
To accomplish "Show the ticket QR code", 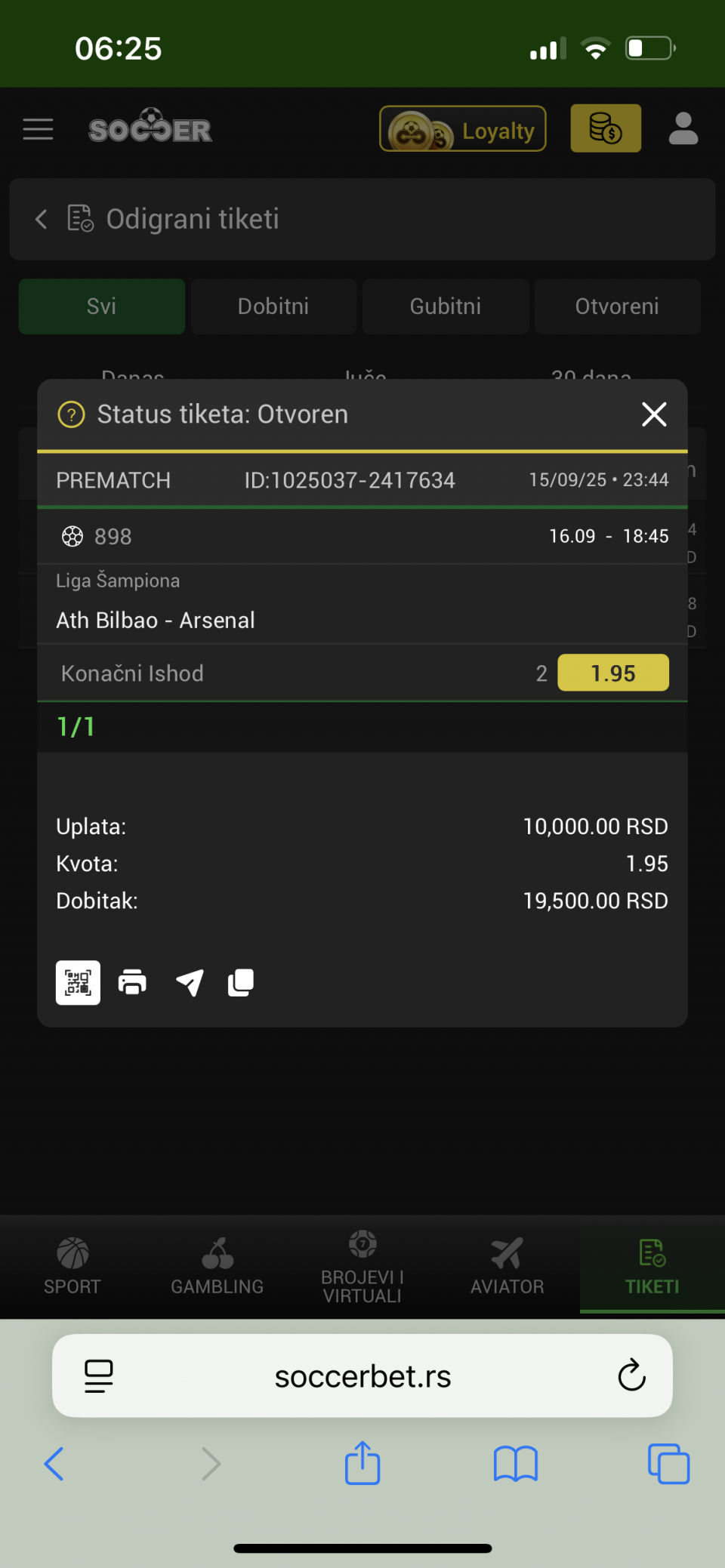I will (x=78, y=982).
